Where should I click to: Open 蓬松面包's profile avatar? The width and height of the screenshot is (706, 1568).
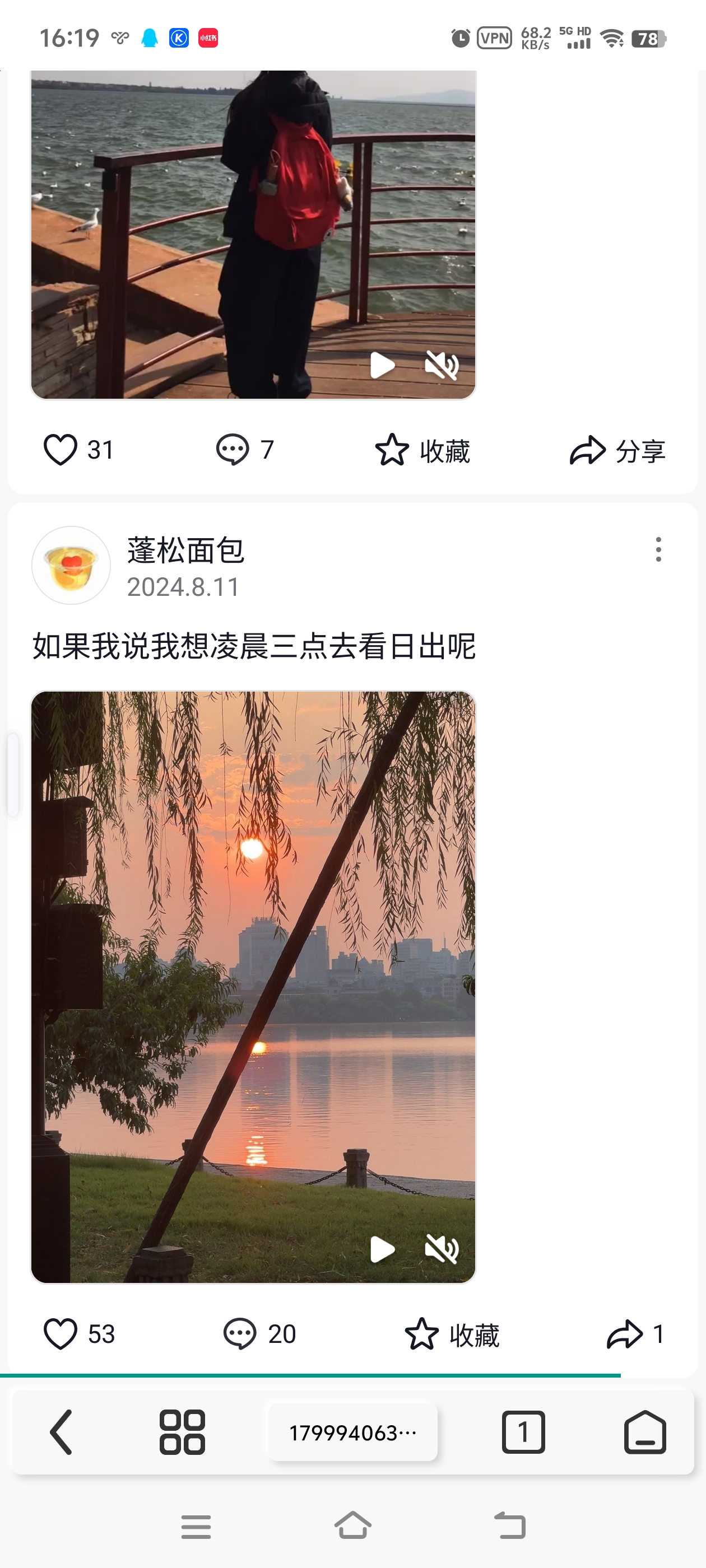(x=71, y=566)
